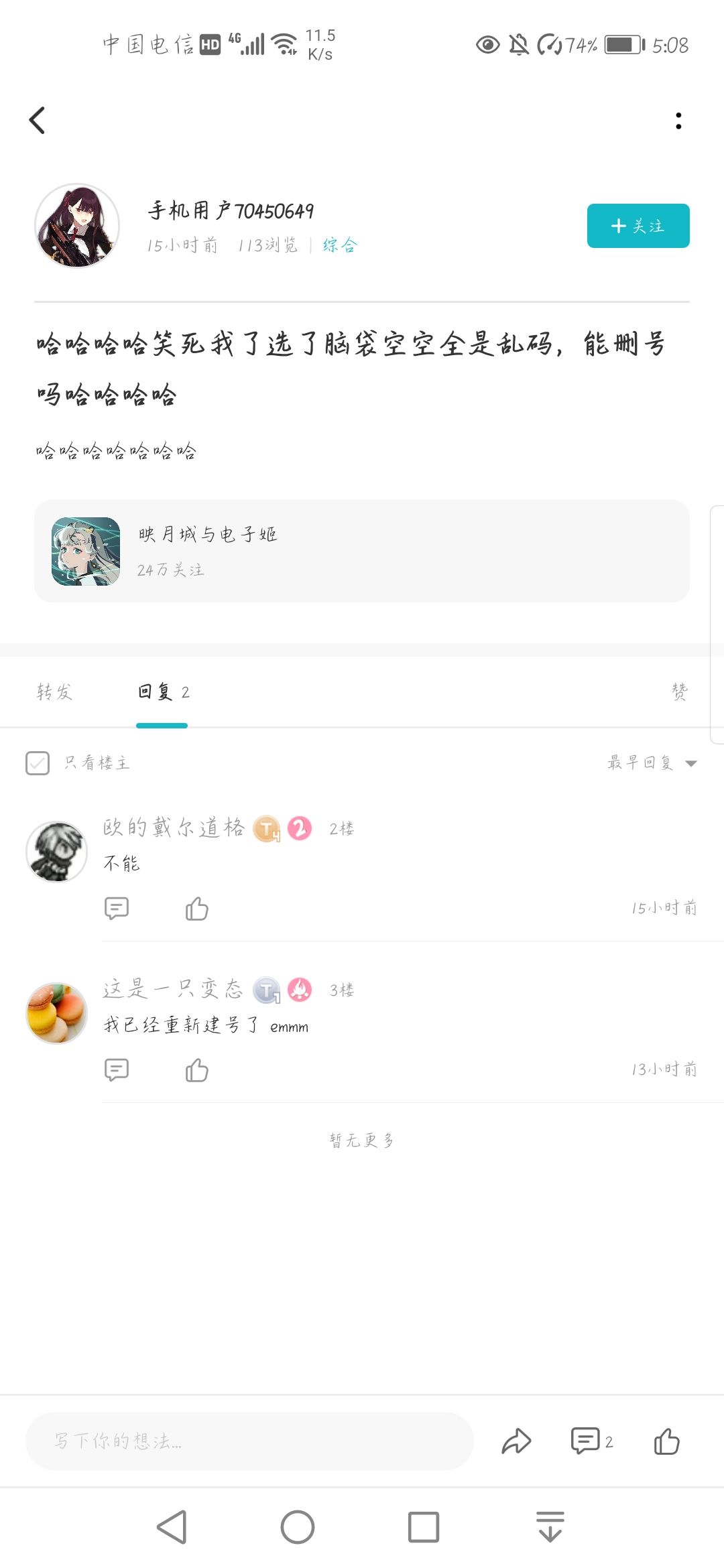Open the 最早回复 sort dropdown
The width and height of the screenshot is (724, 1568).
coord(647,763)
